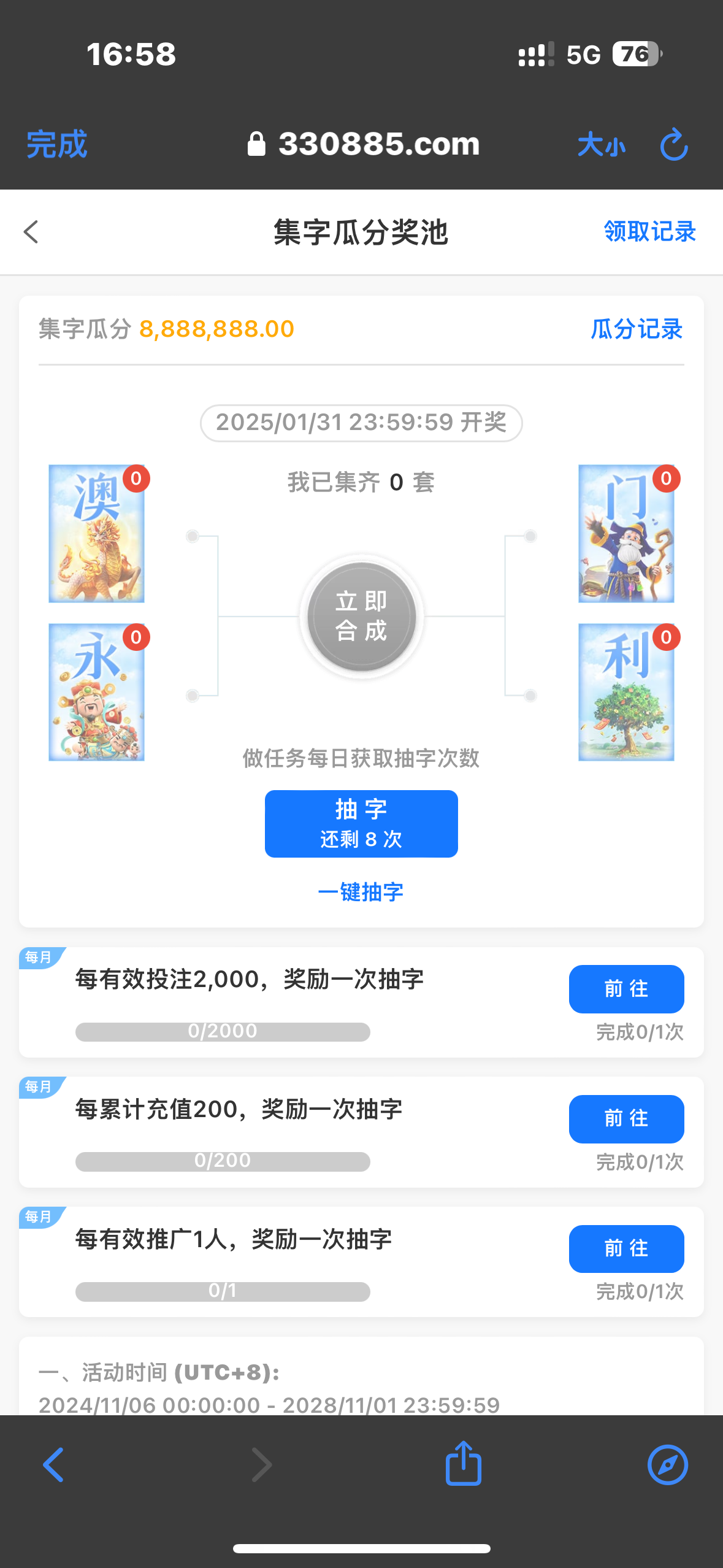
Task: Reload the page with the refresh icon
Action: coord(673,145)
